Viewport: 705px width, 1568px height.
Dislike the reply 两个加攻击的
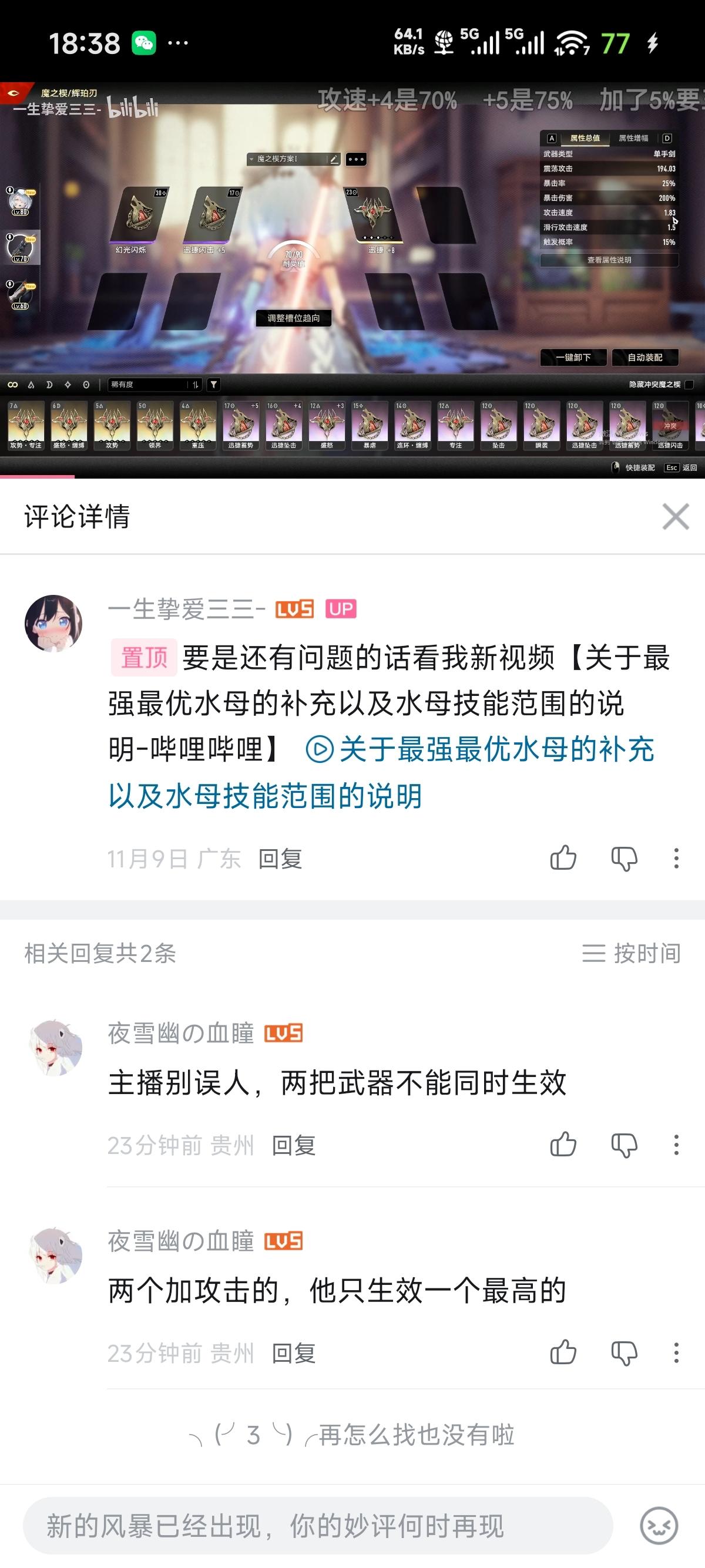[x=624, y=1353]
